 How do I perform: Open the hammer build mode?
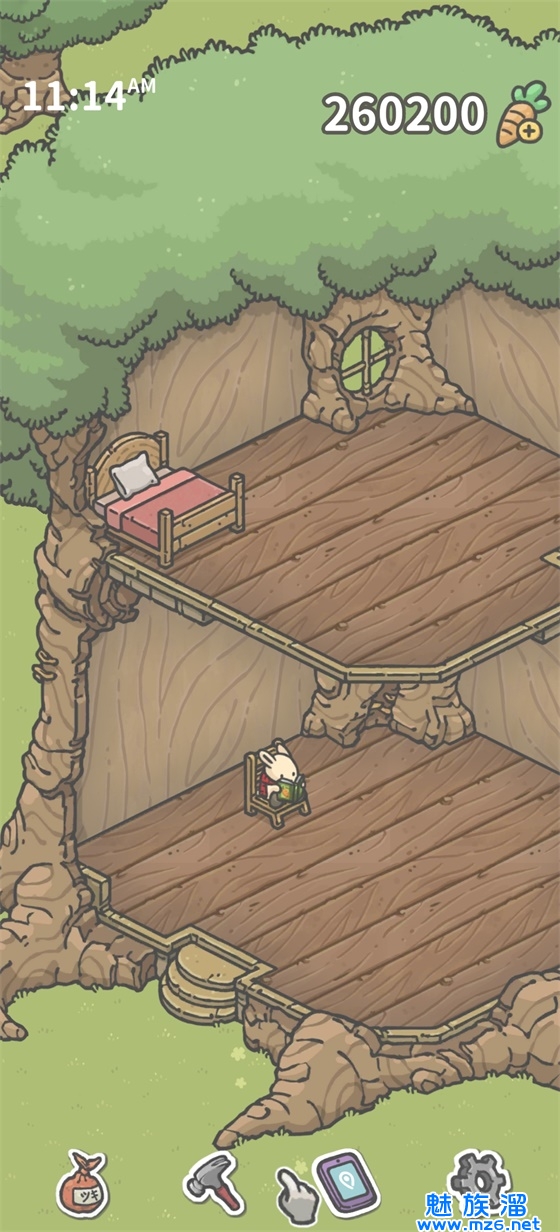pyautogui.click(x=213, y=1181)
